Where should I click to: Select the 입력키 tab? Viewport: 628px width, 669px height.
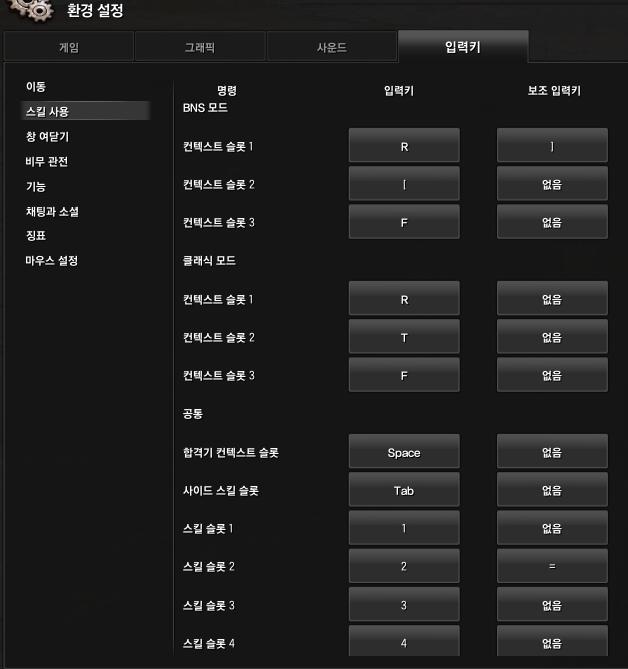pyautogui.click(x=462, y=46)
